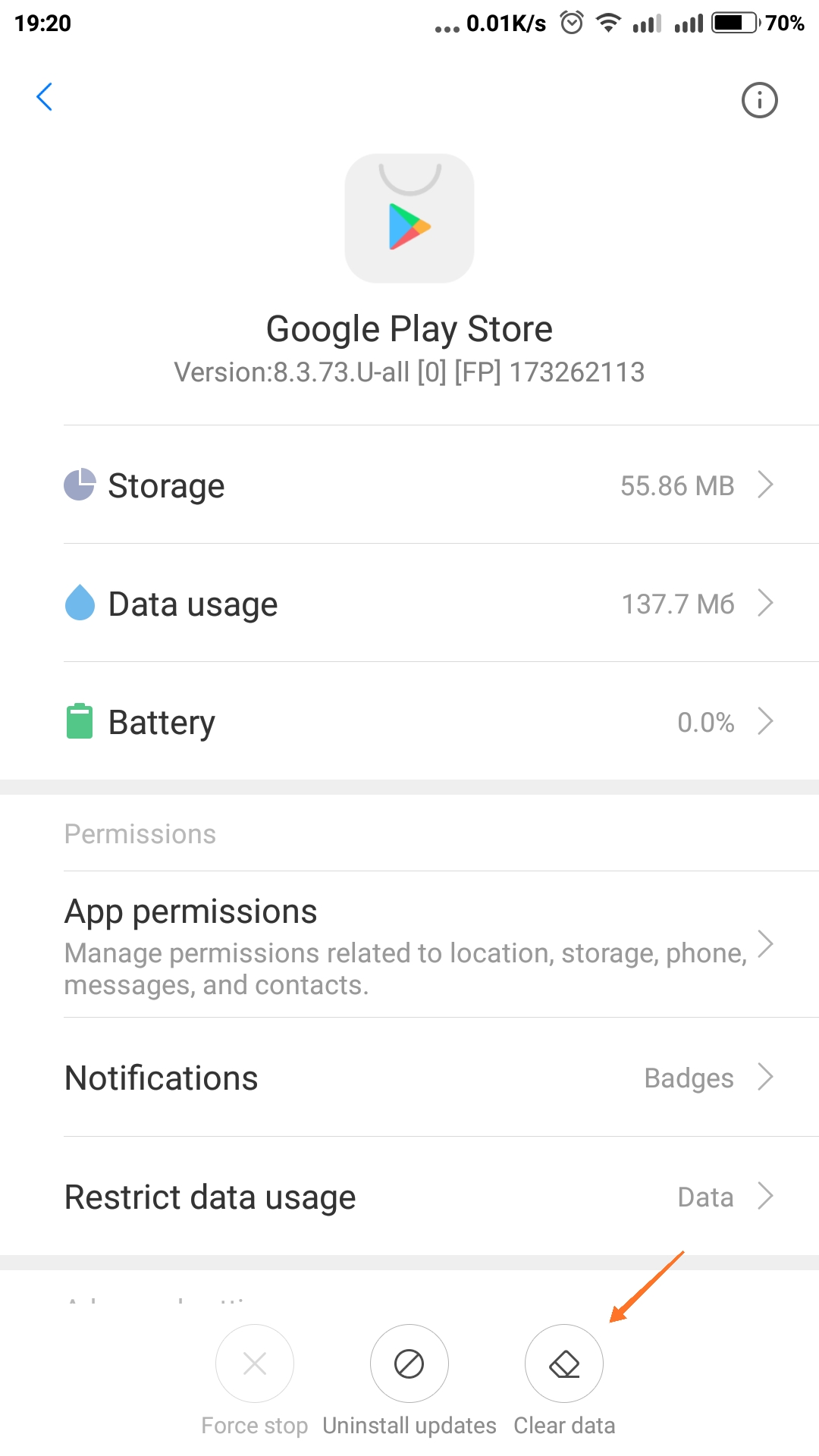Open Battery usage row
Screen dimensions: 819x1456
(409, 721)
